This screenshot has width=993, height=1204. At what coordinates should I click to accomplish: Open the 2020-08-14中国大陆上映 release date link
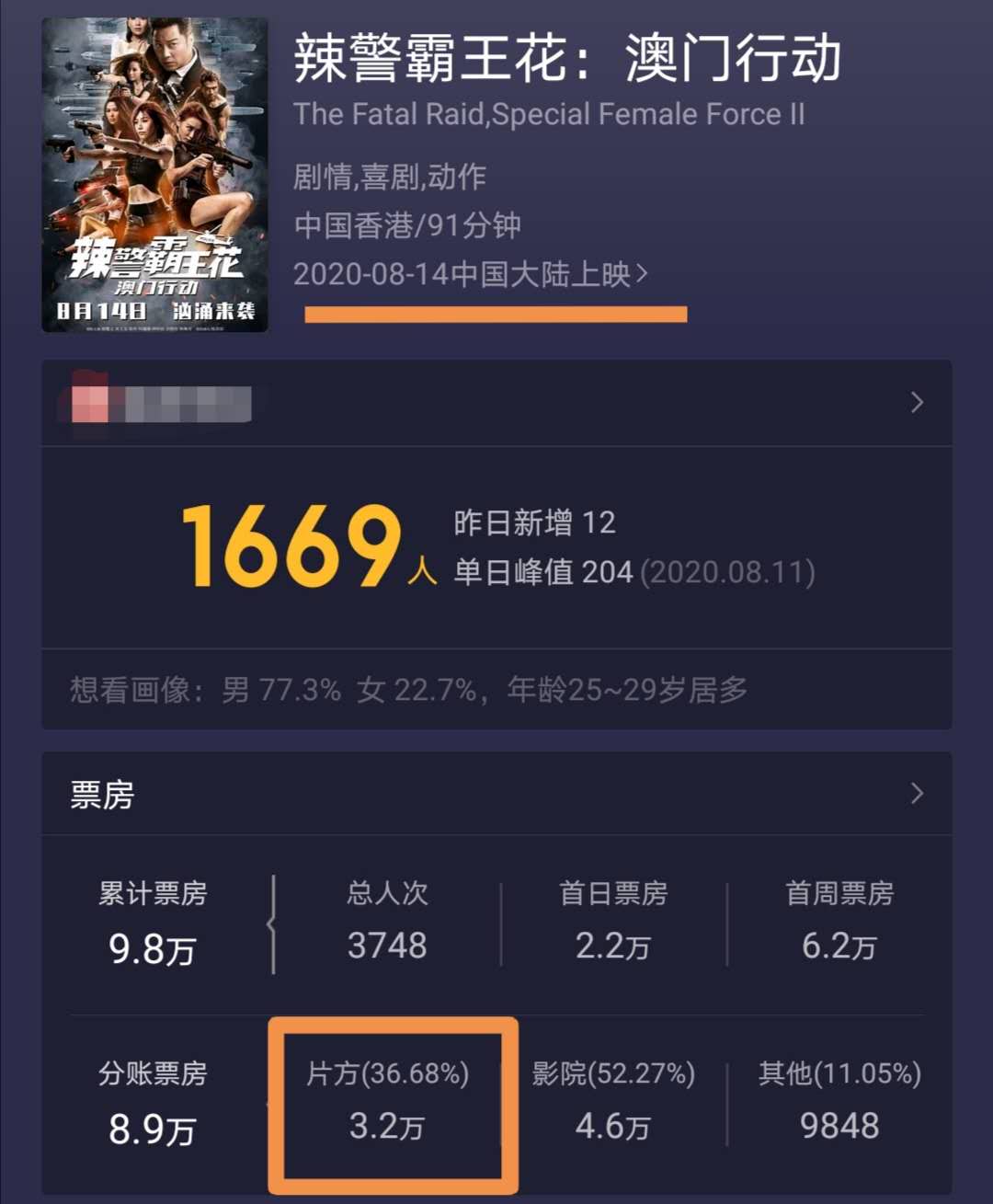pos(470,274)
